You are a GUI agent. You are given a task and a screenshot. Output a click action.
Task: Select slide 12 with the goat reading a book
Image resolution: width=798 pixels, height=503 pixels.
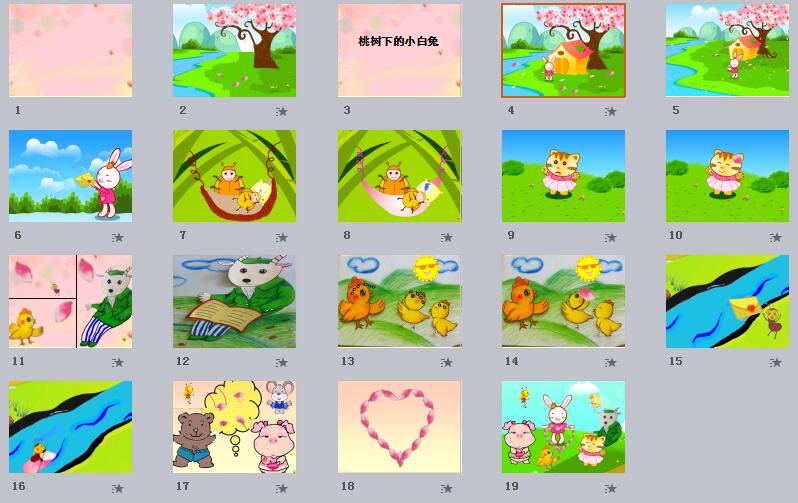[234, 300]
